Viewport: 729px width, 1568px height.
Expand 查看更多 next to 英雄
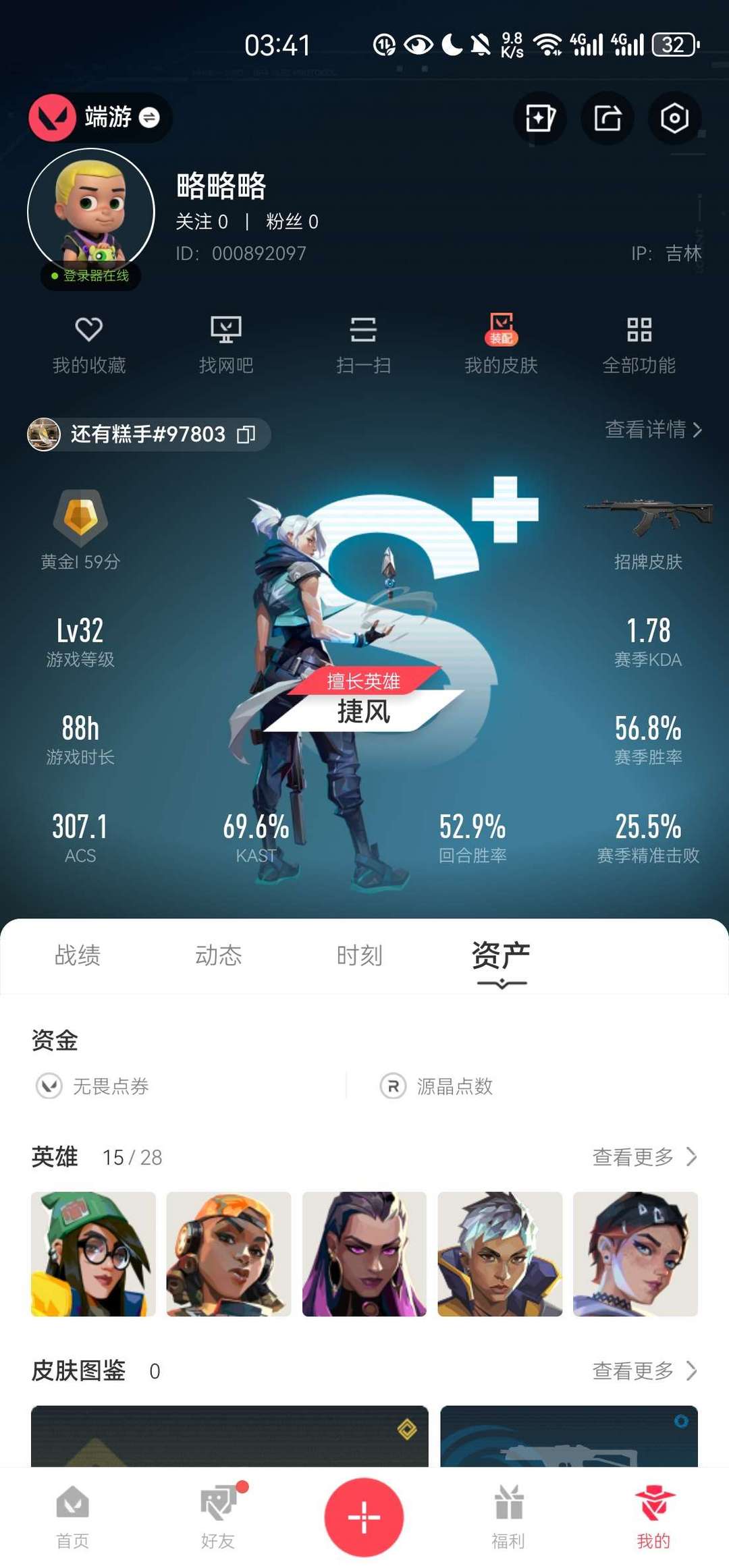tap(643, 1156)
